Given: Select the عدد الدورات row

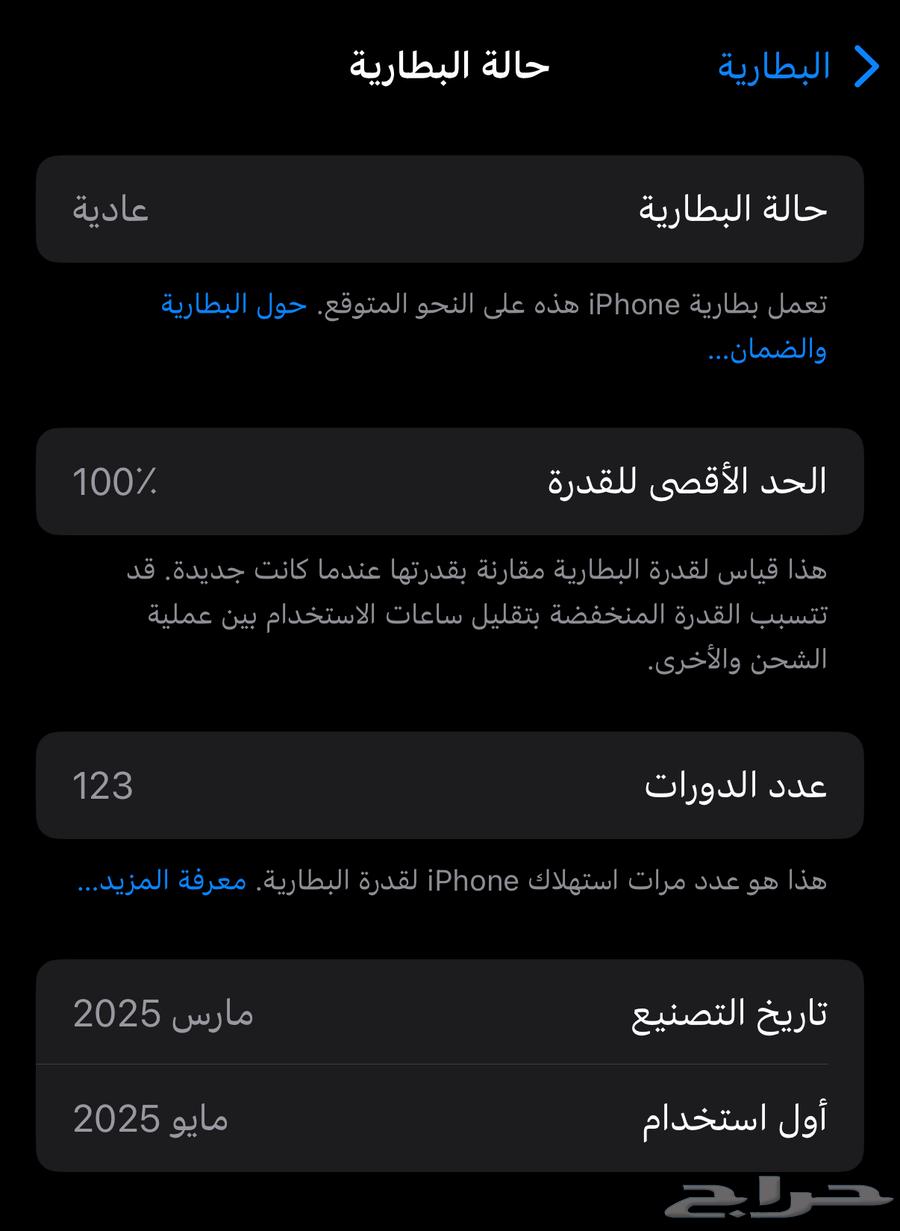Looking at the screenshot, I should tap(450, 785).
